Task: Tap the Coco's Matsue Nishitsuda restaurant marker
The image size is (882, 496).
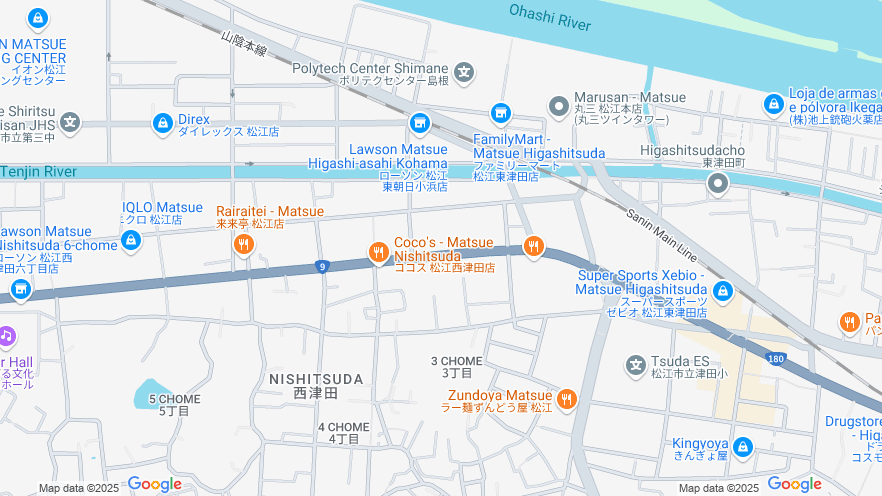Action: point(378,252)
